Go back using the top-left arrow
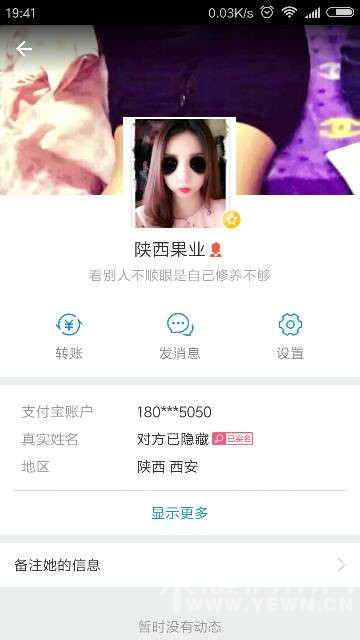The image size is (360, 640). (24, 49)
